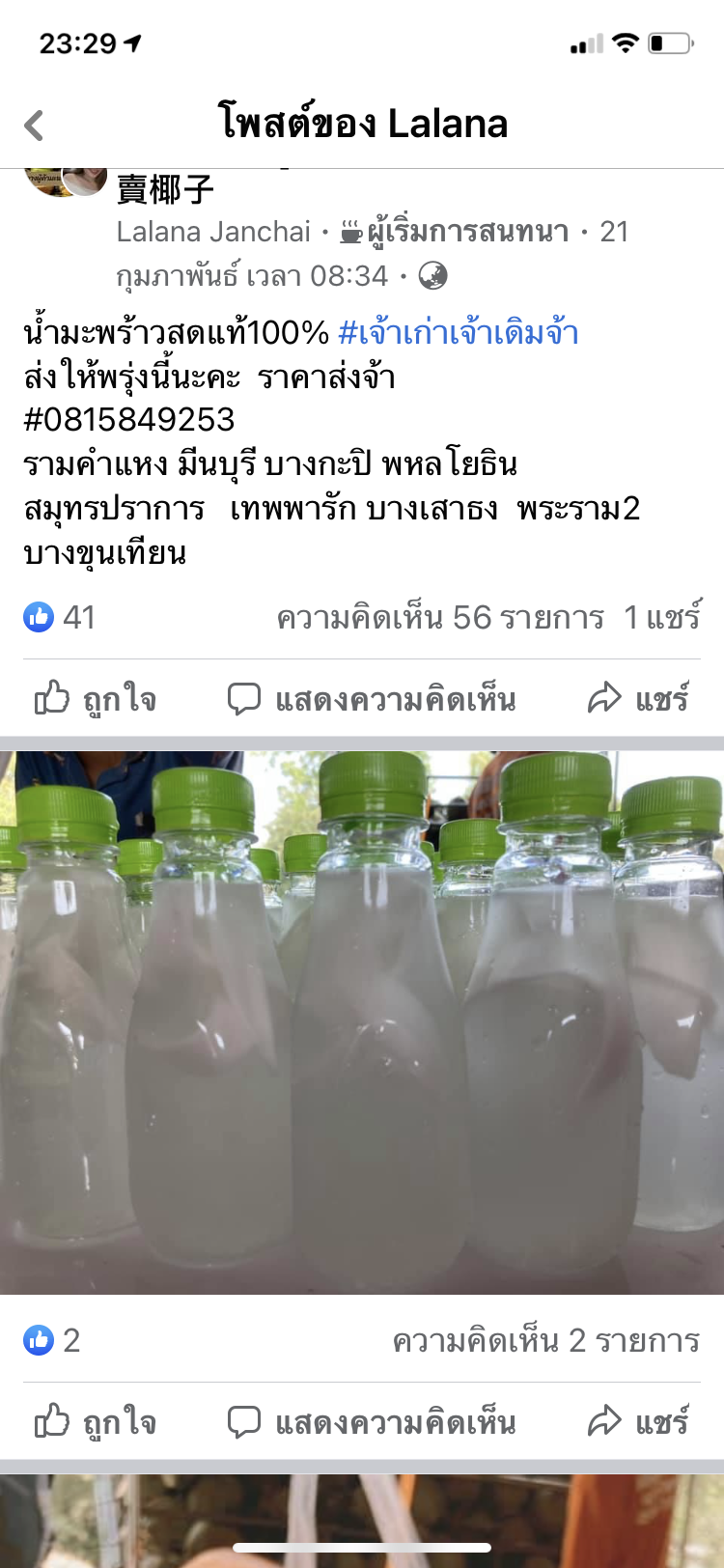View the 41 reactions on main post
724x1568 pixels.
pos(60,617)
